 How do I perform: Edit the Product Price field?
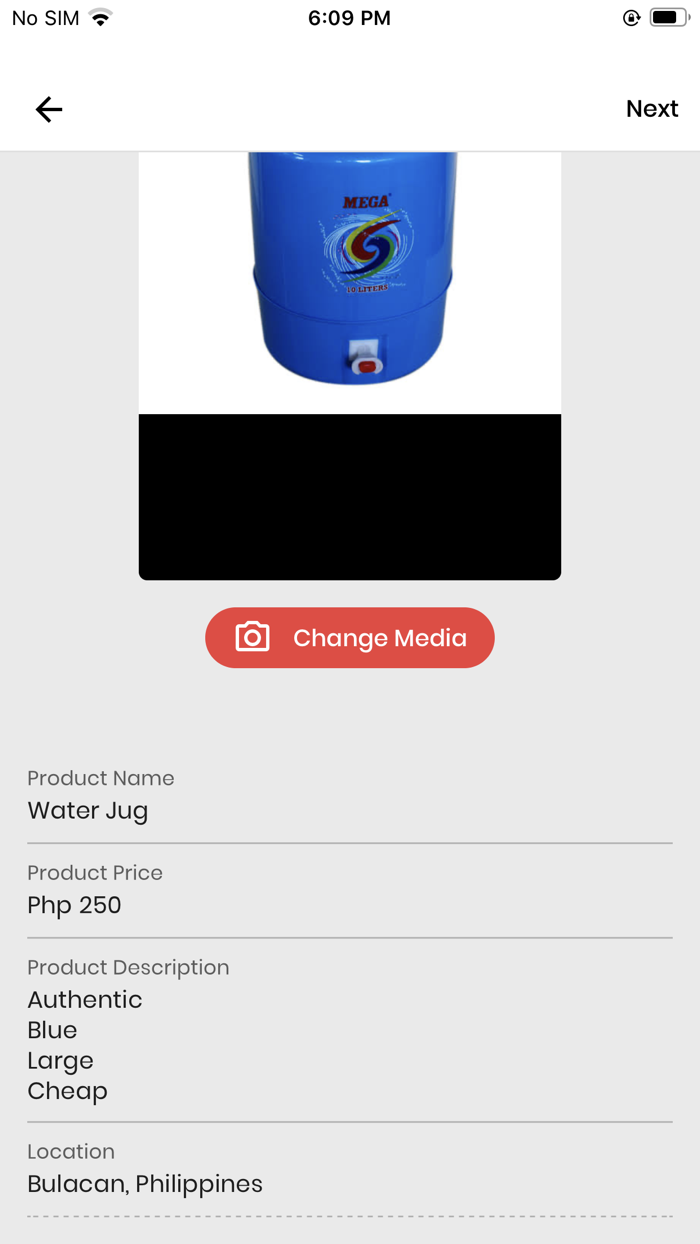(349, 905)
